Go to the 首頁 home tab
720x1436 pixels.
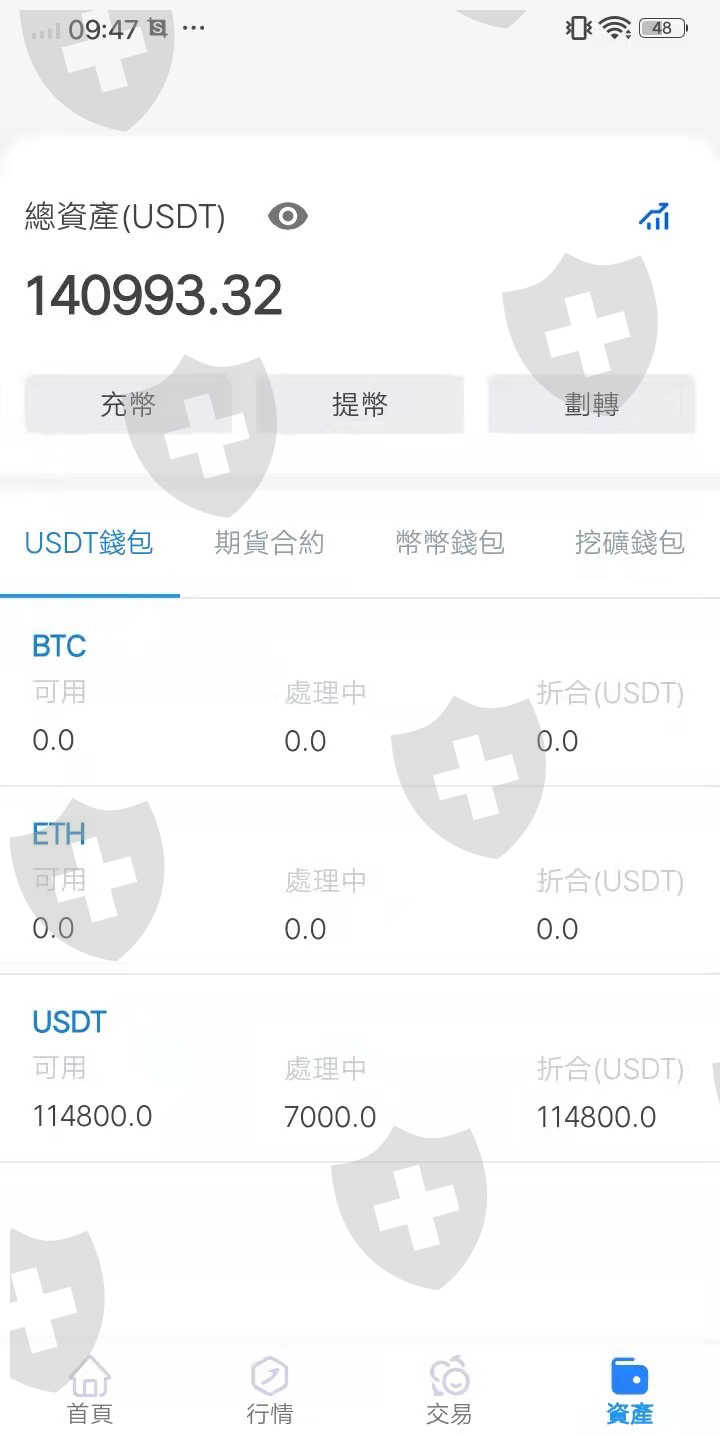tap(90, 1390)
